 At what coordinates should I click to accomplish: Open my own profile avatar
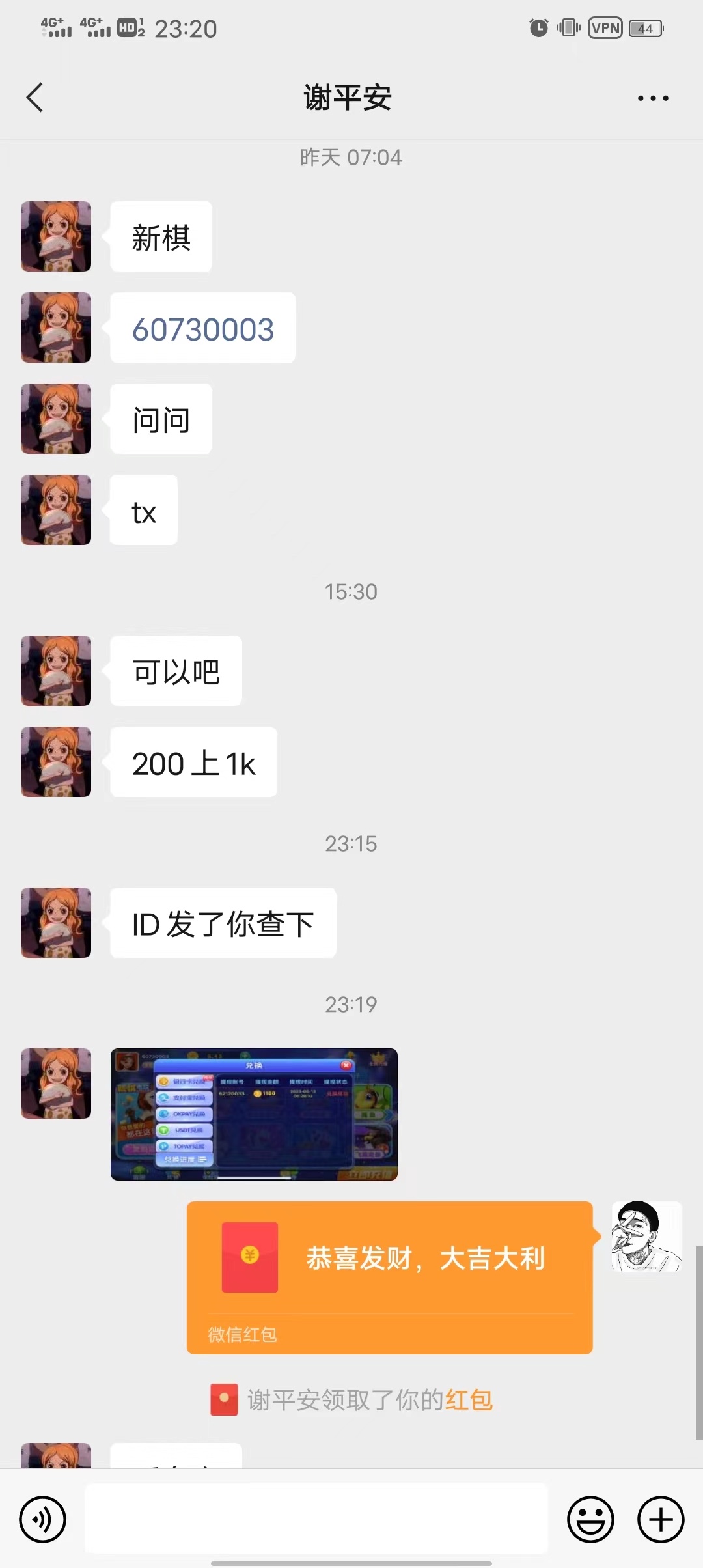coord(646,1237)
